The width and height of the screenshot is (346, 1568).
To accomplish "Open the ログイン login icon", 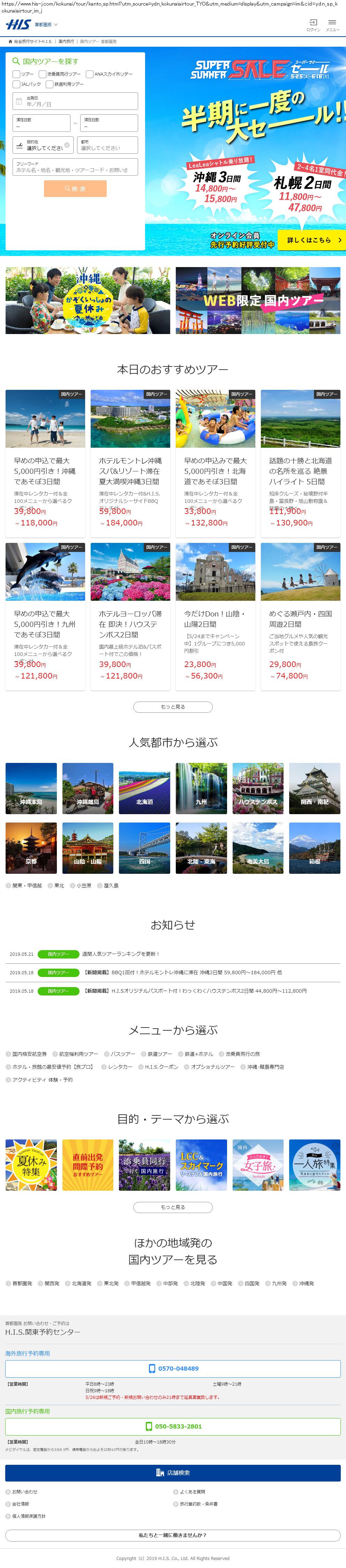I will point(313,25).
